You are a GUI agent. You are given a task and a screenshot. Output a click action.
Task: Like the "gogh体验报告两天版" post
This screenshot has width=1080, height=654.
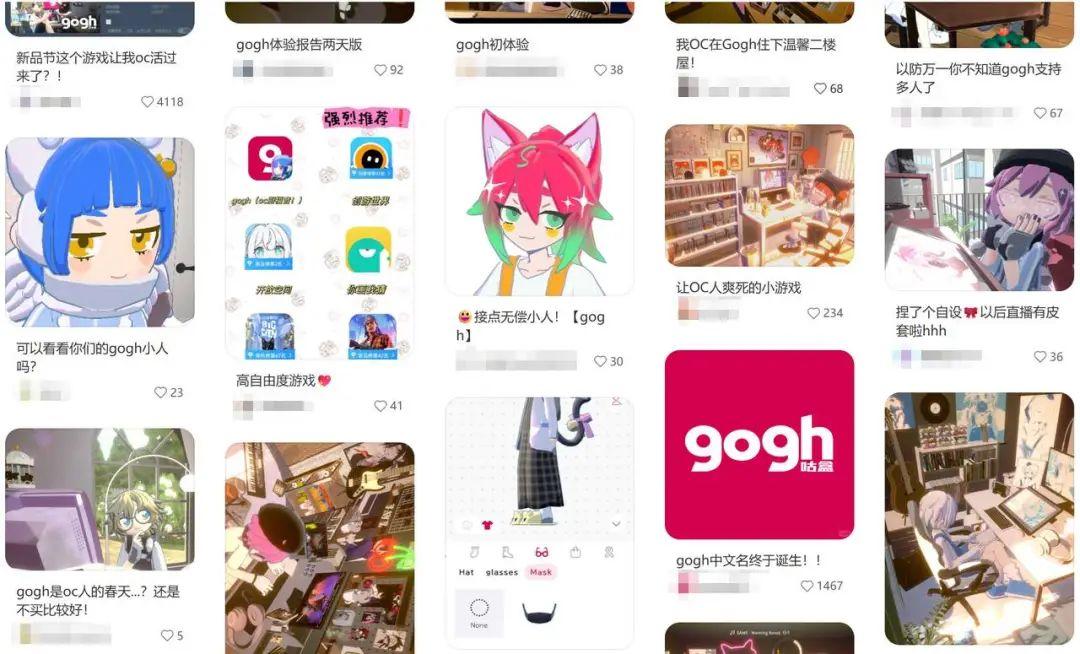[x=380, y=70]
